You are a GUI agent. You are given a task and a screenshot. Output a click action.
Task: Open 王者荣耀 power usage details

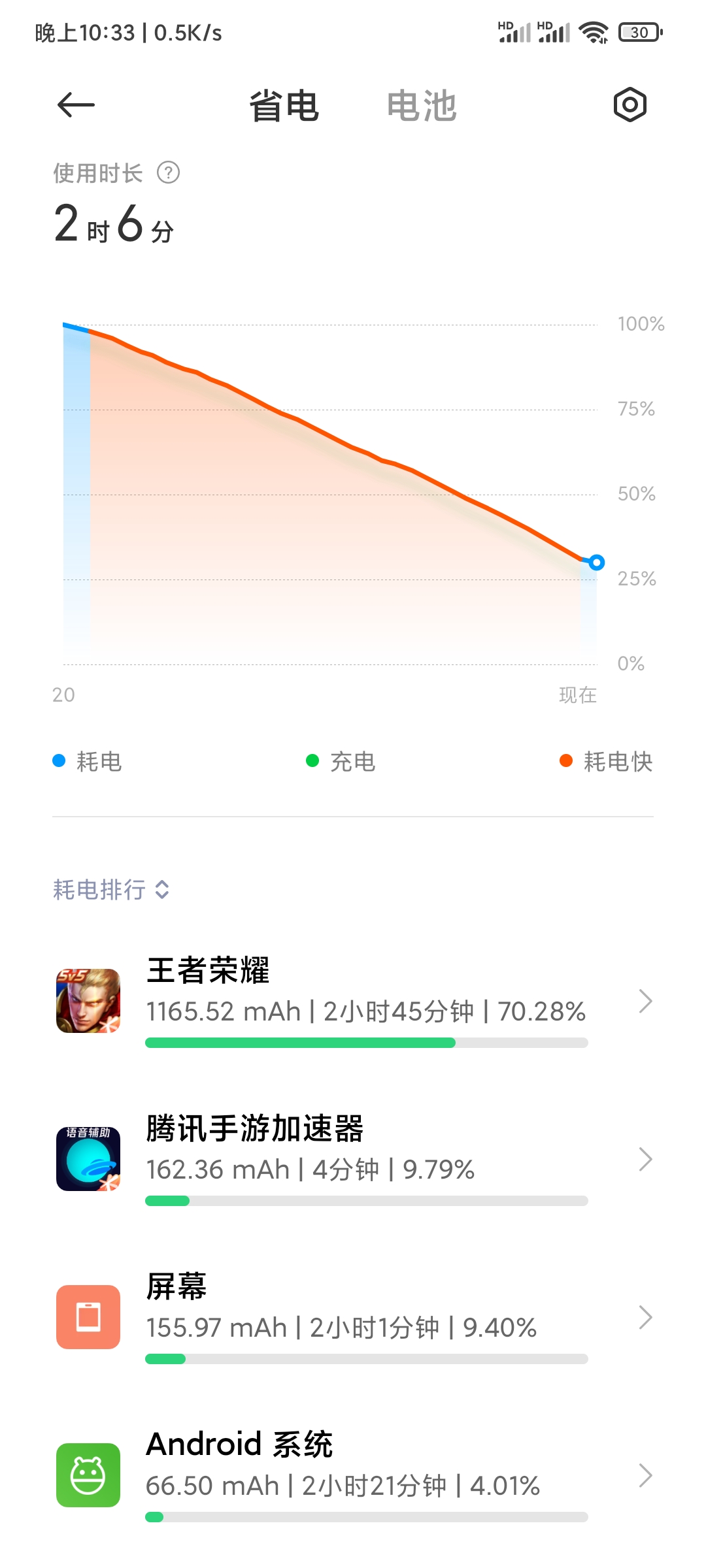click(x=353, y=1001)
